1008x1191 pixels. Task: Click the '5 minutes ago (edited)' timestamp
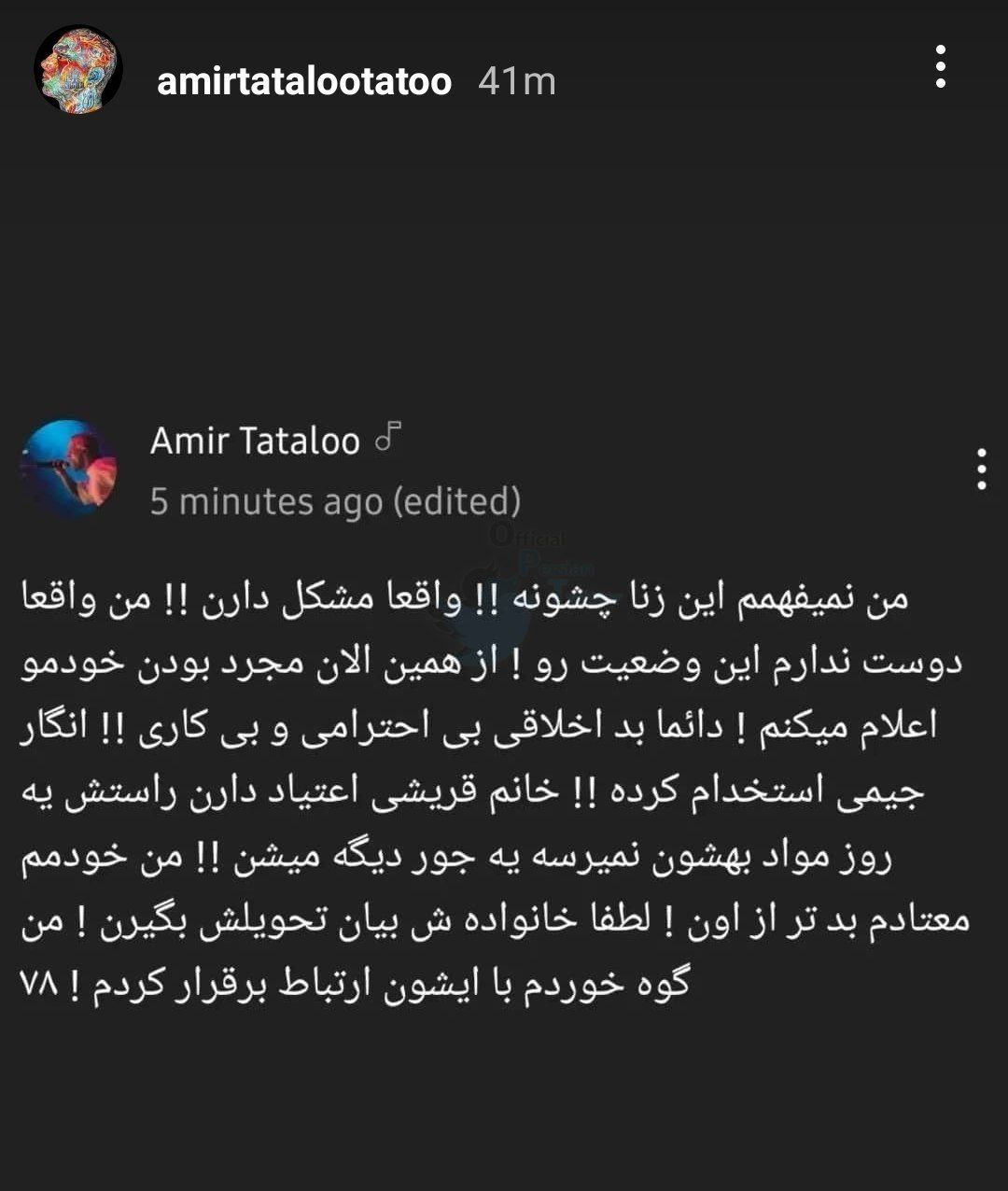336,502
